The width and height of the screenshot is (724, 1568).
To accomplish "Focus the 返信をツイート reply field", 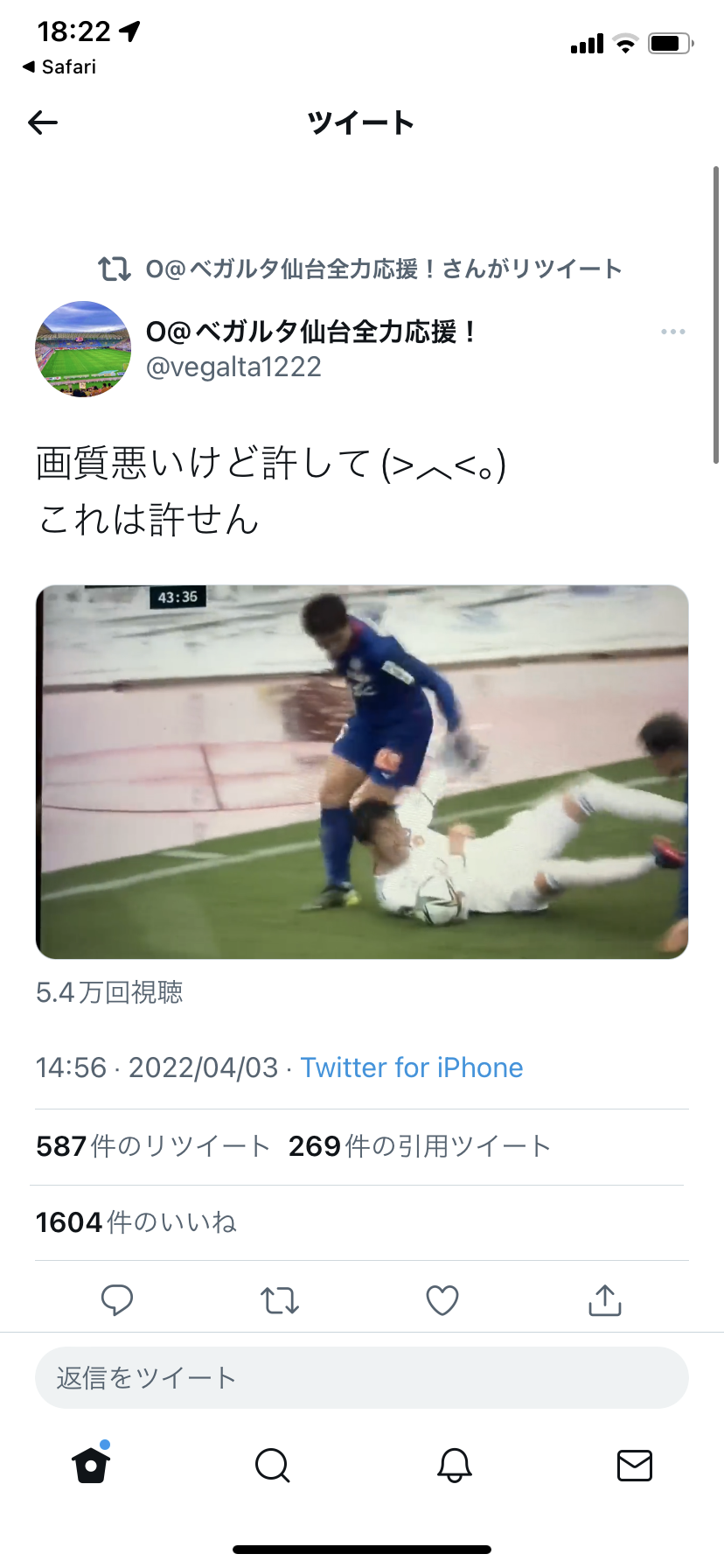I will click(x=362, y=1378).
